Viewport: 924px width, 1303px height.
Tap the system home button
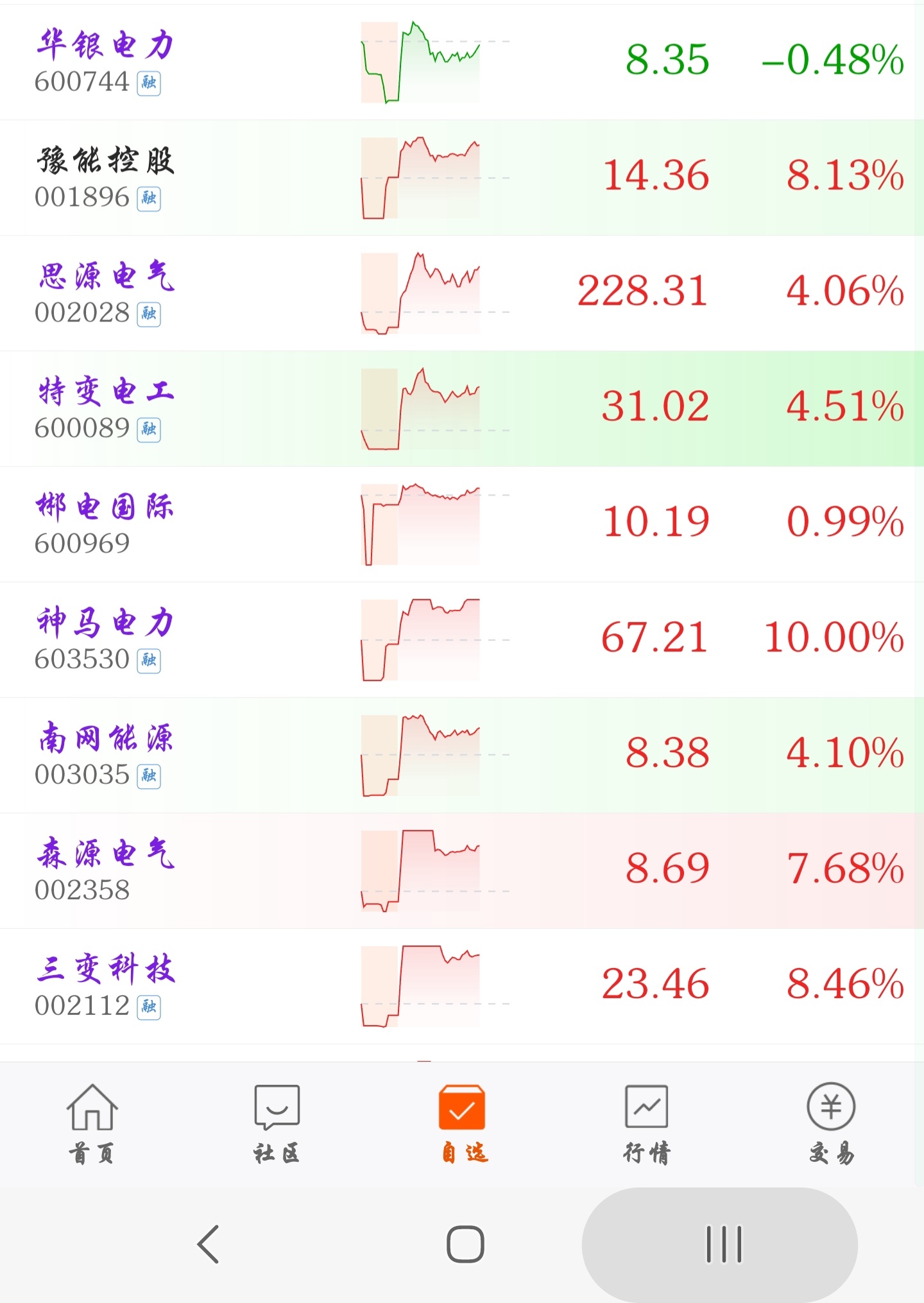(465, 1244)
